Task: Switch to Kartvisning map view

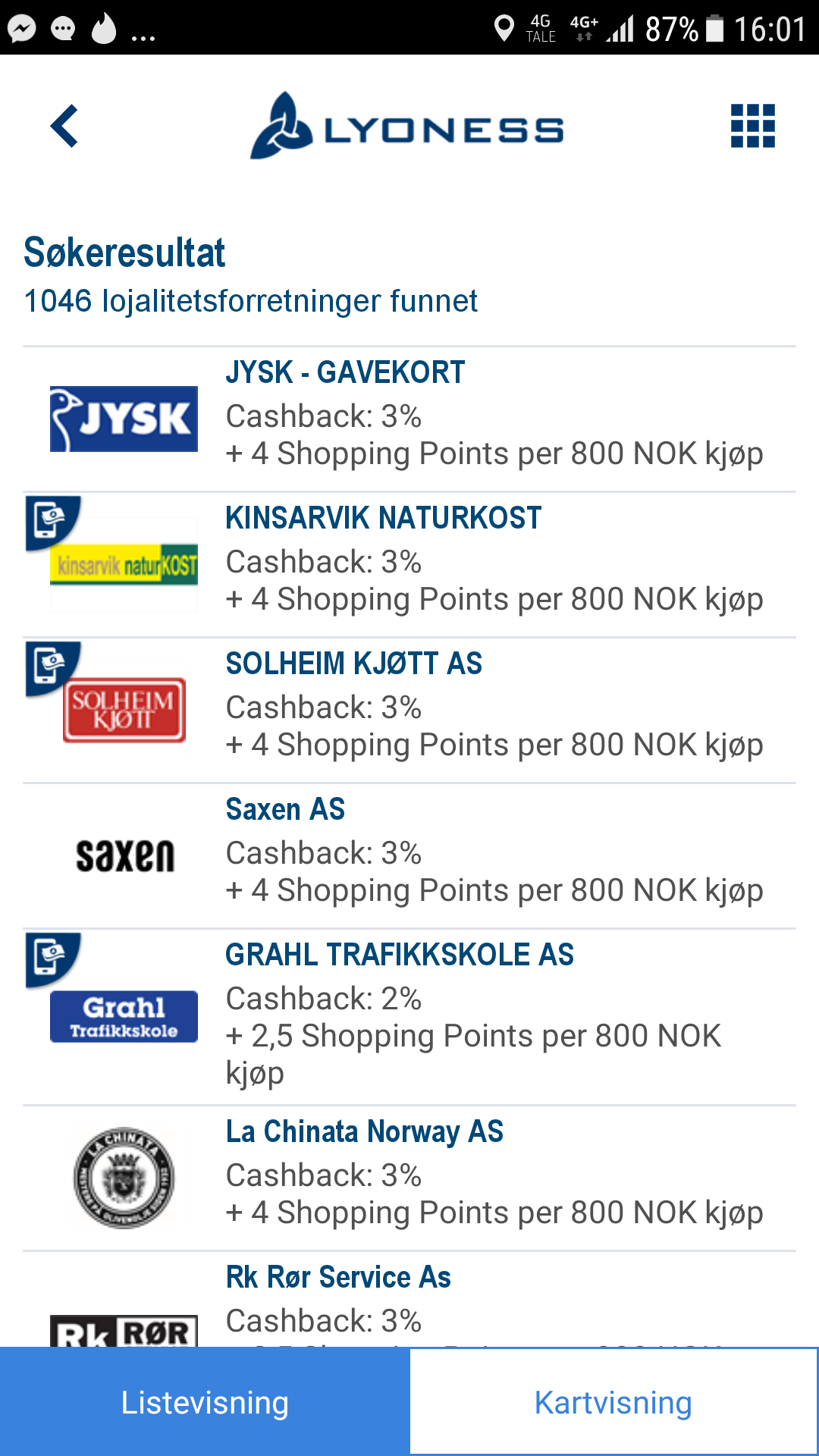Action: pos(613,1402)
